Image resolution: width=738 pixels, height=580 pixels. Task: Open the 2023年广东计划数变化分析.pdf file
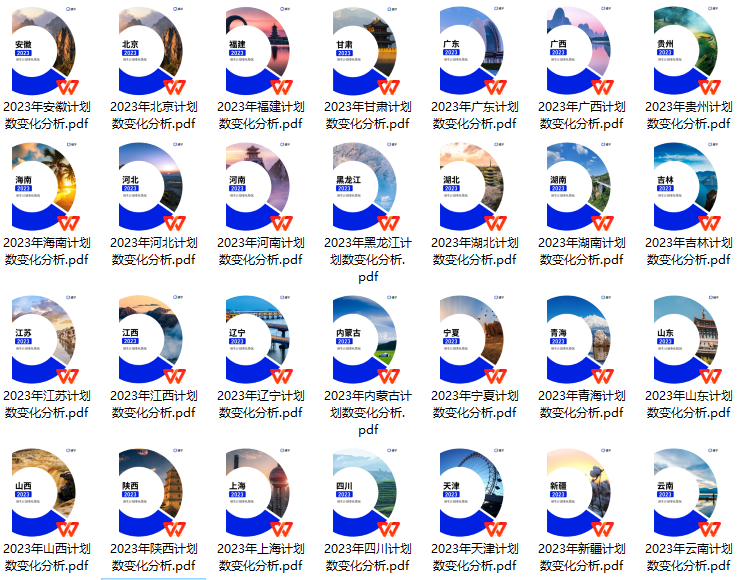point(475,52)
